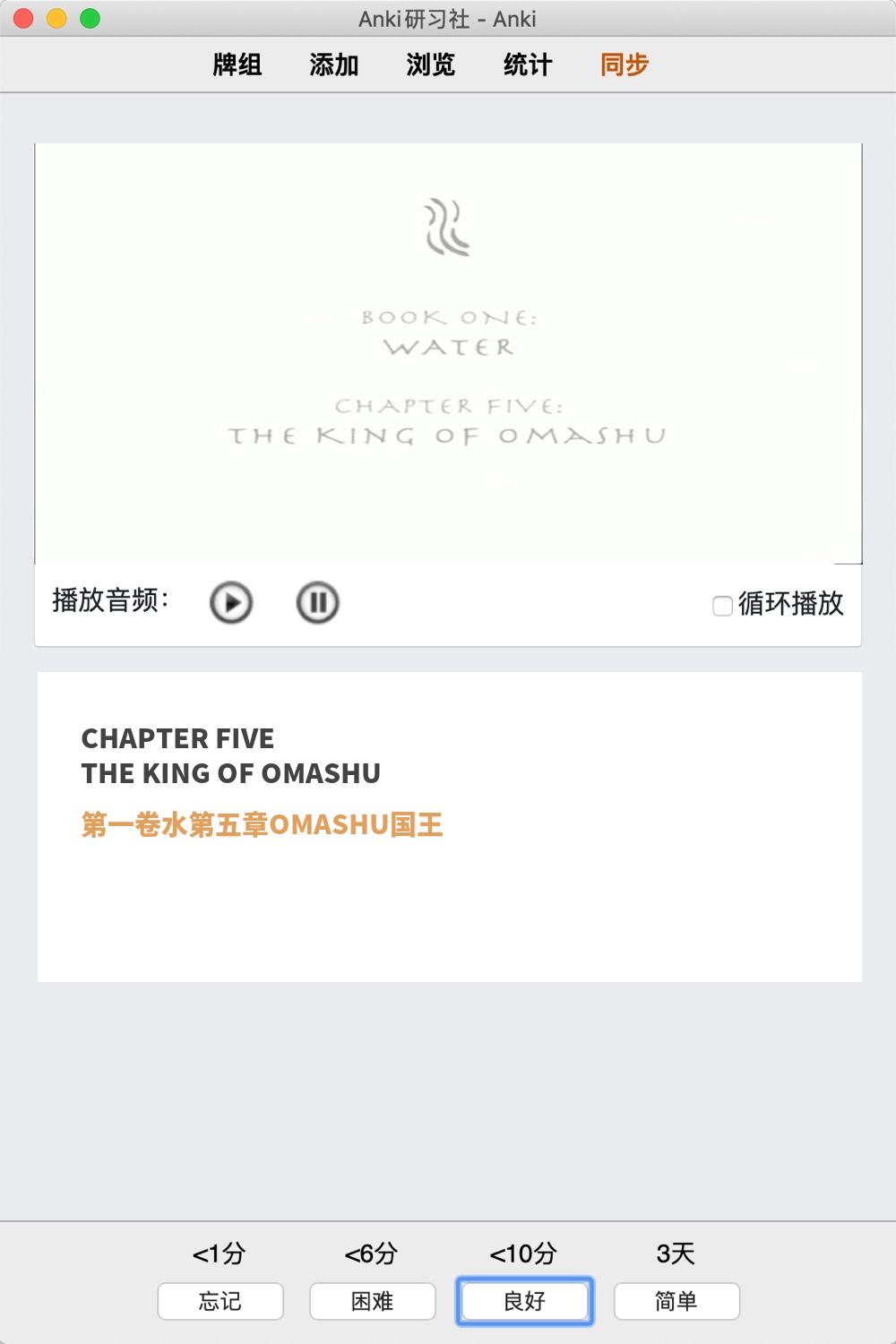Sync the collection with 同步
Image resolution: width=896 pixels, height=1344 pixels.
(x=625, y=65)
